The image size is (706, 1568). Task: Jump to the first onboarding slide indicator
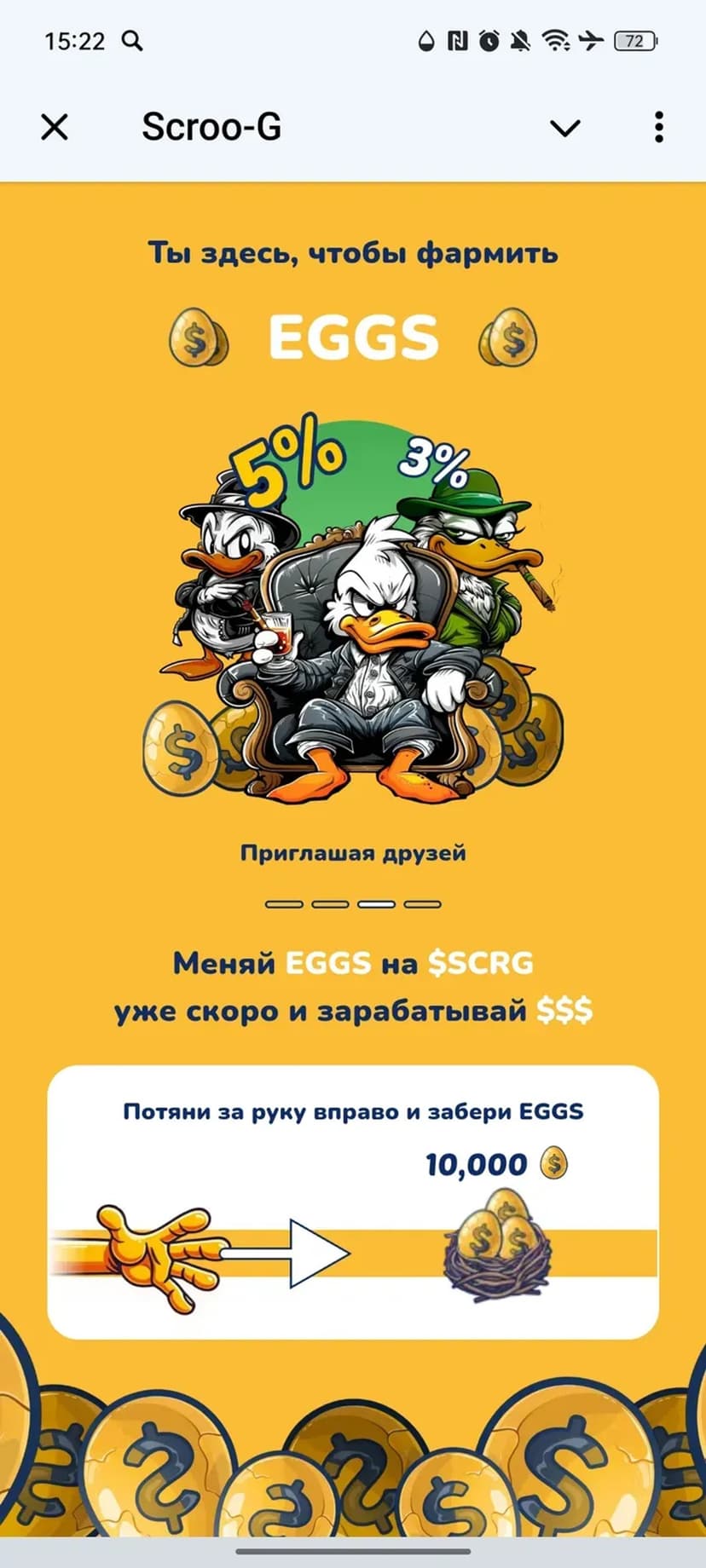click(284, 904)
